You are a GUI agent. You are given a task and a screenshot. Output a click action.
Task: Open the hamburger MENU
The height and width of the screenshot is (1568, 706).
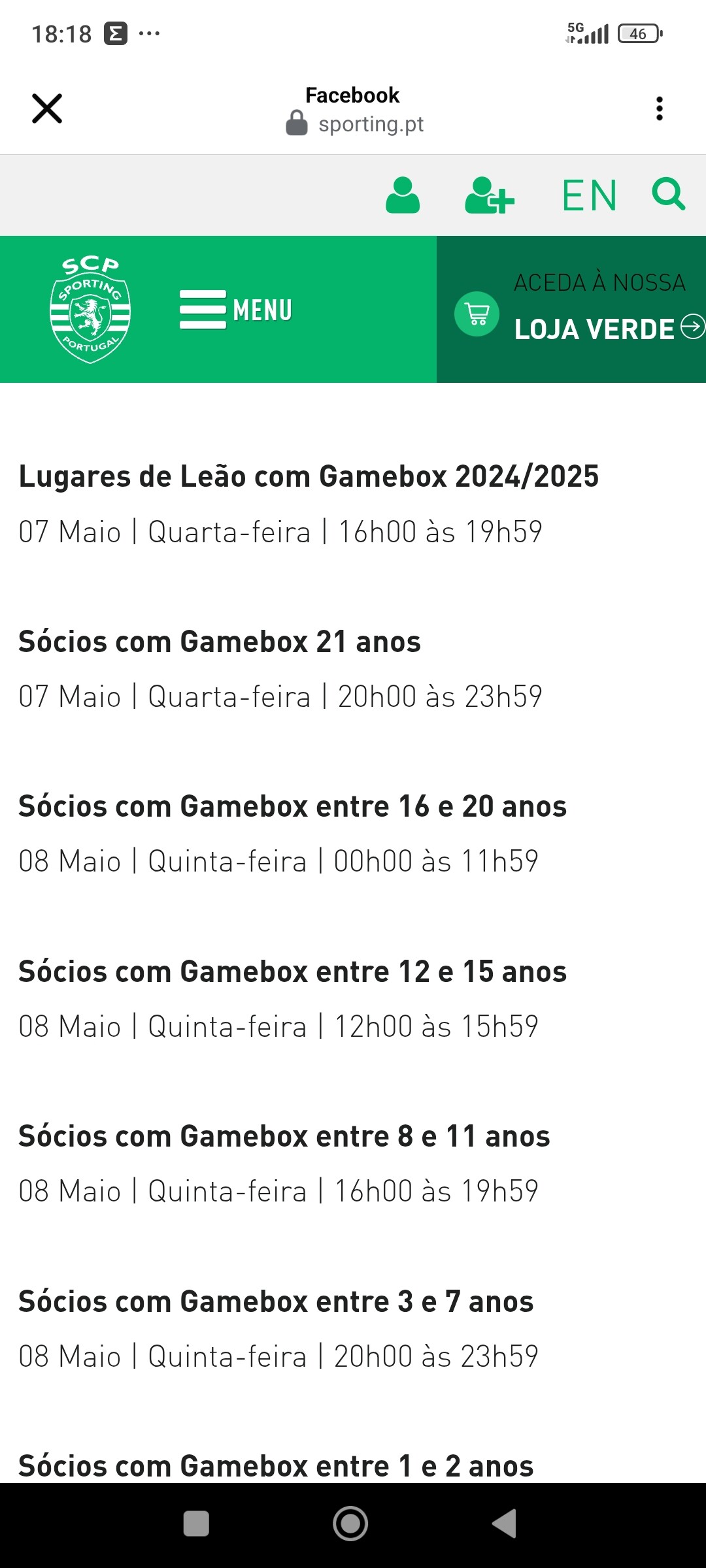236,310
